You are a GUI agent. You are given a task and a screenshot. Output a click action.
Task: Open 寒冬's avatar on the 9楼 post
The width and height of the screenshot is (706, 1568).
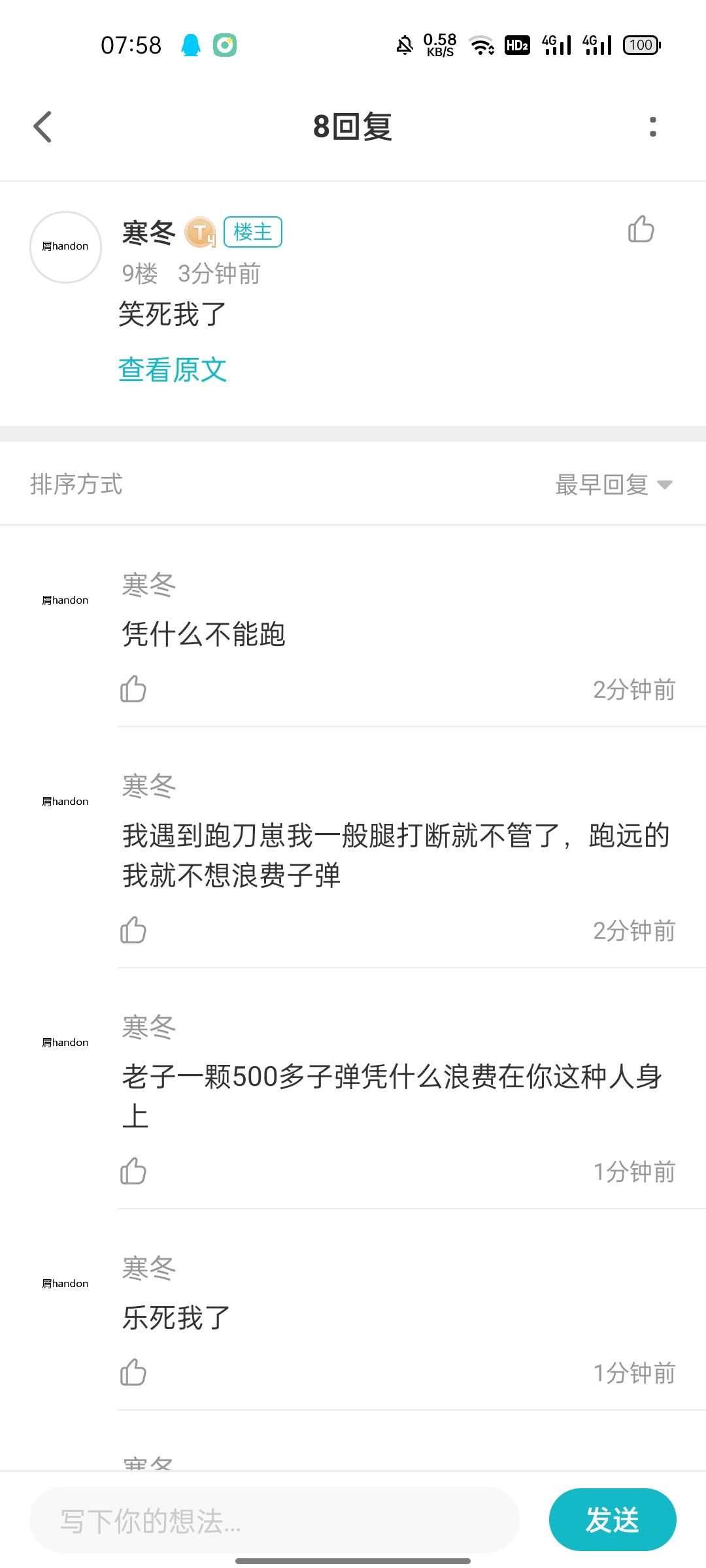click(x=65, y=247)
